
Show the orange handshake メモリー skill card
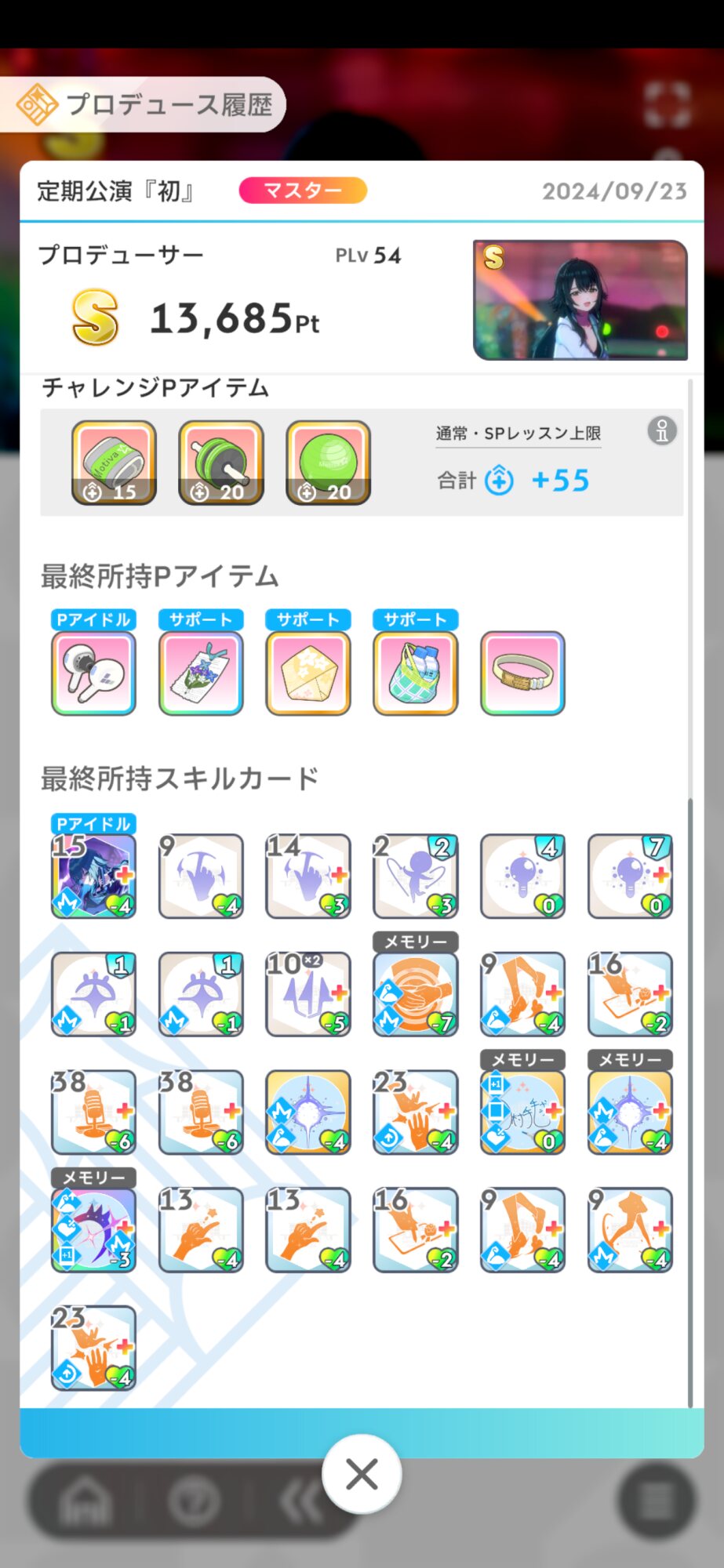(x=415, y=993)
